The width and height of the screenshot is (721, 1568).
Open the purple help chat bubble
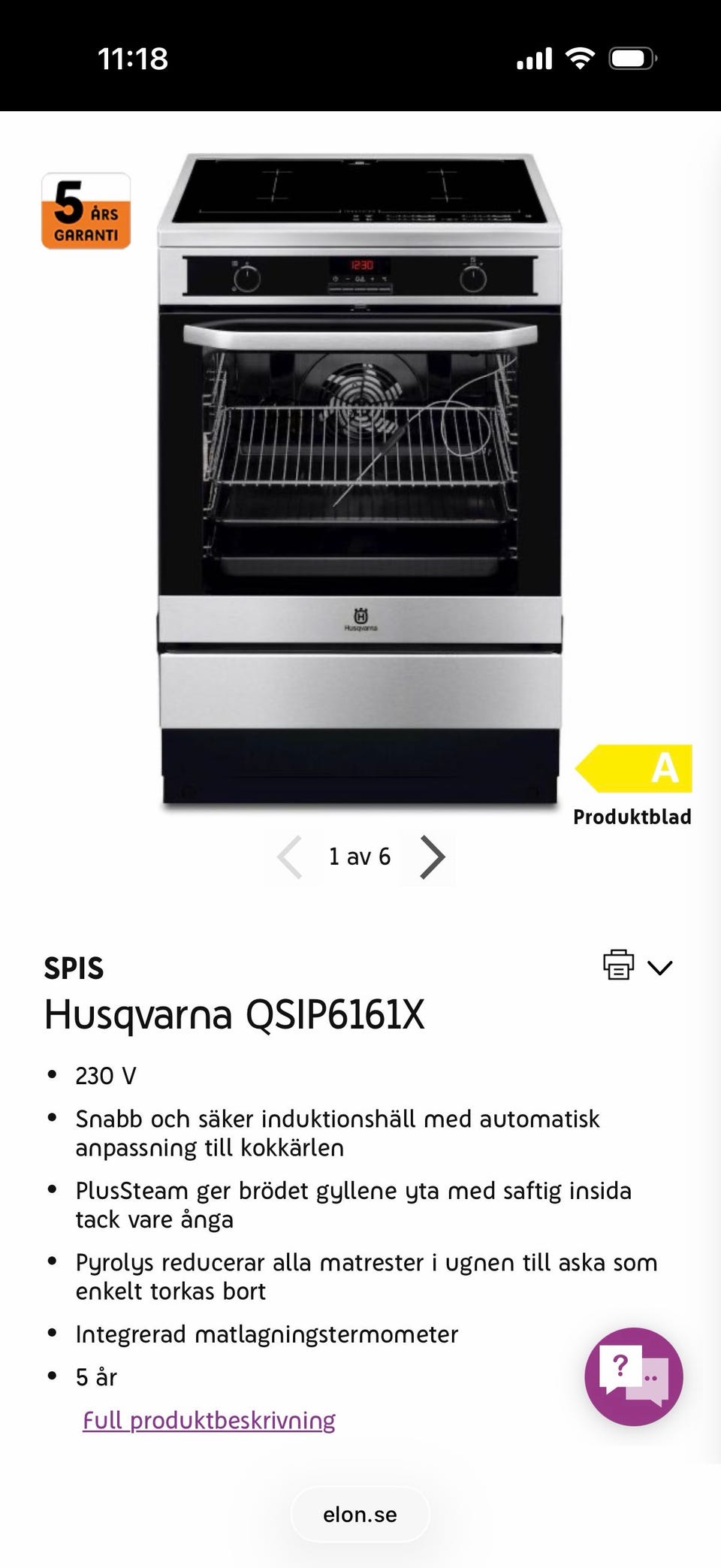pyautogui.click(x=633, y=1376)
